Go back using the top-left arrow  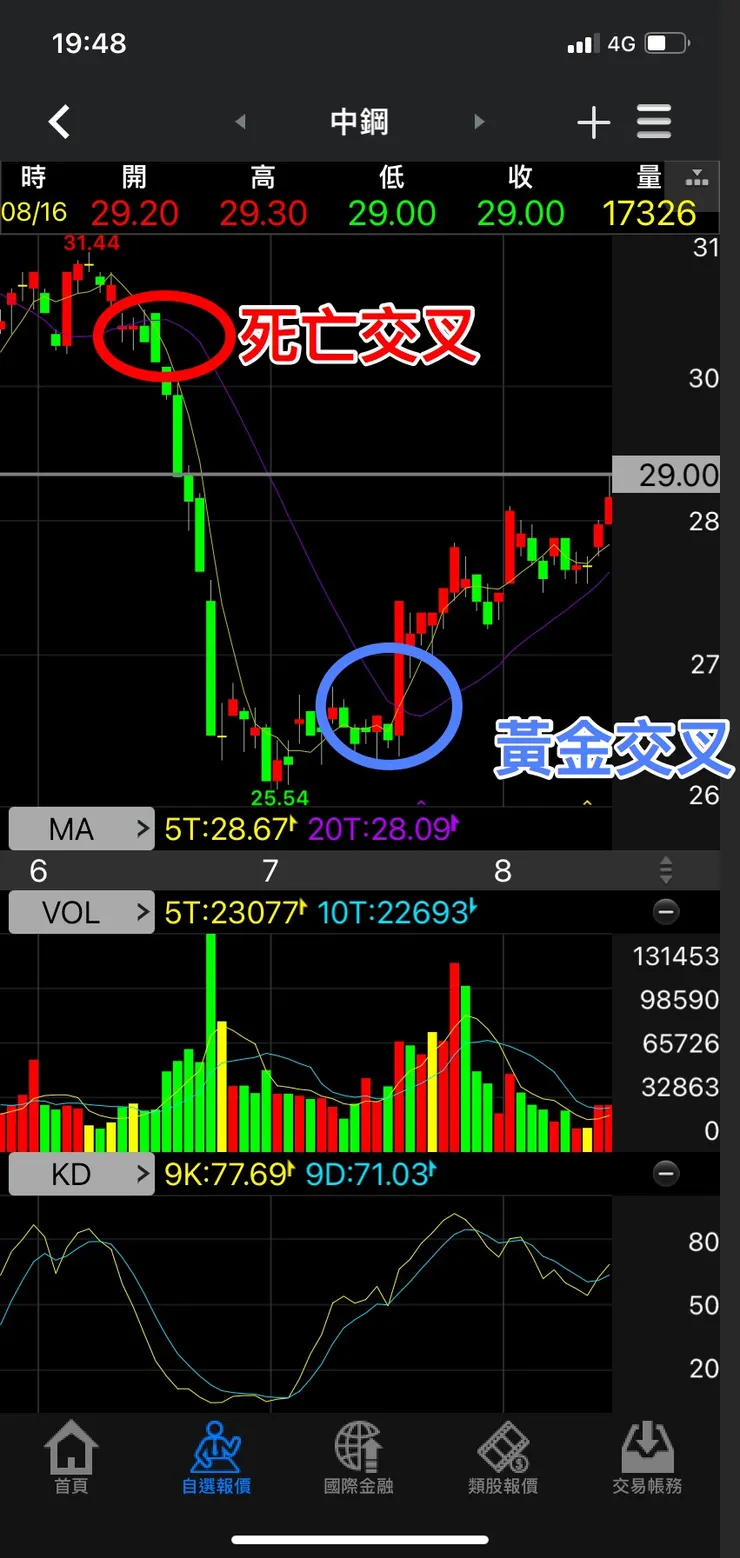click(60, 123)
